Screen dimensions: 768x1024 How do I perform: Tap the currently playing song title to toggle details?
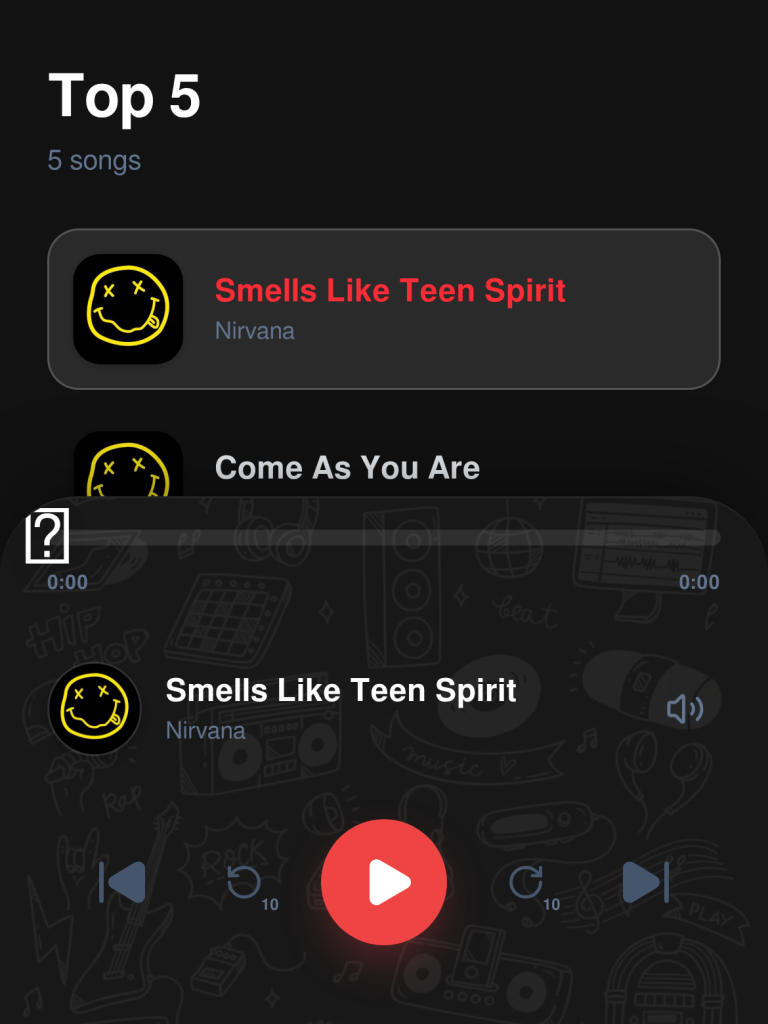coord(339,690)
